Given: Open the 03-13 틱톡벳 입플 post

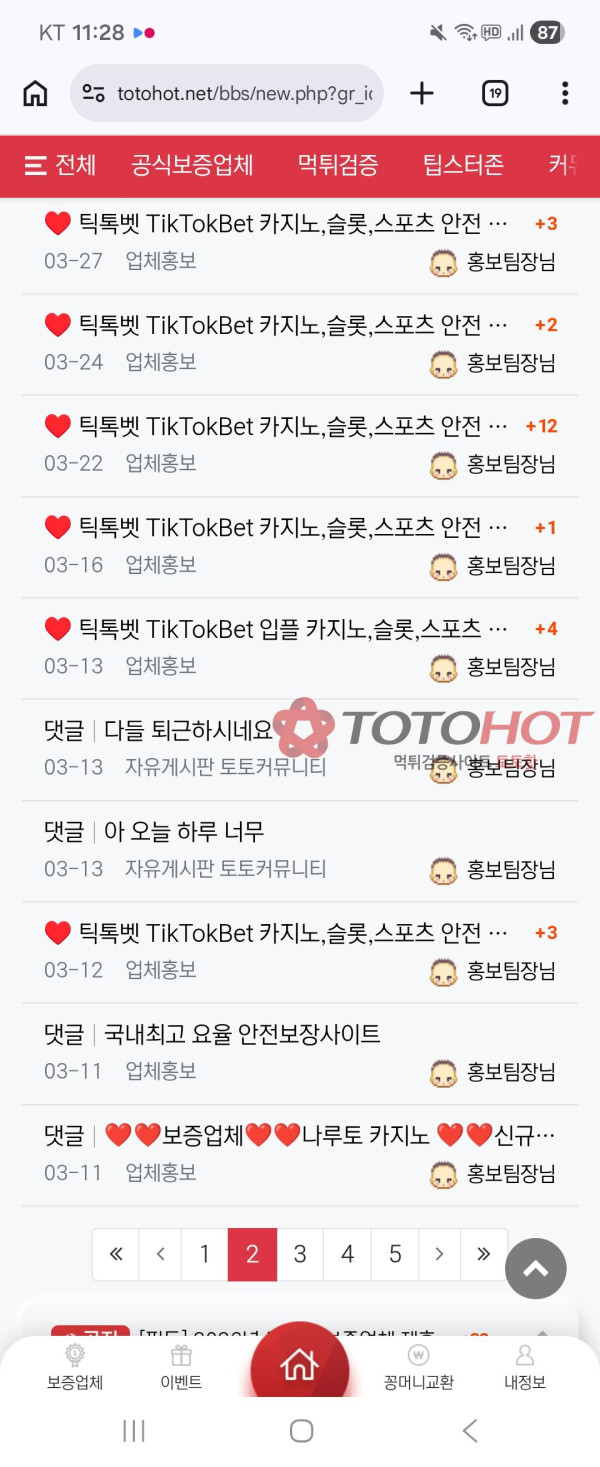Looking at the screenshot, I should (280, 629).
